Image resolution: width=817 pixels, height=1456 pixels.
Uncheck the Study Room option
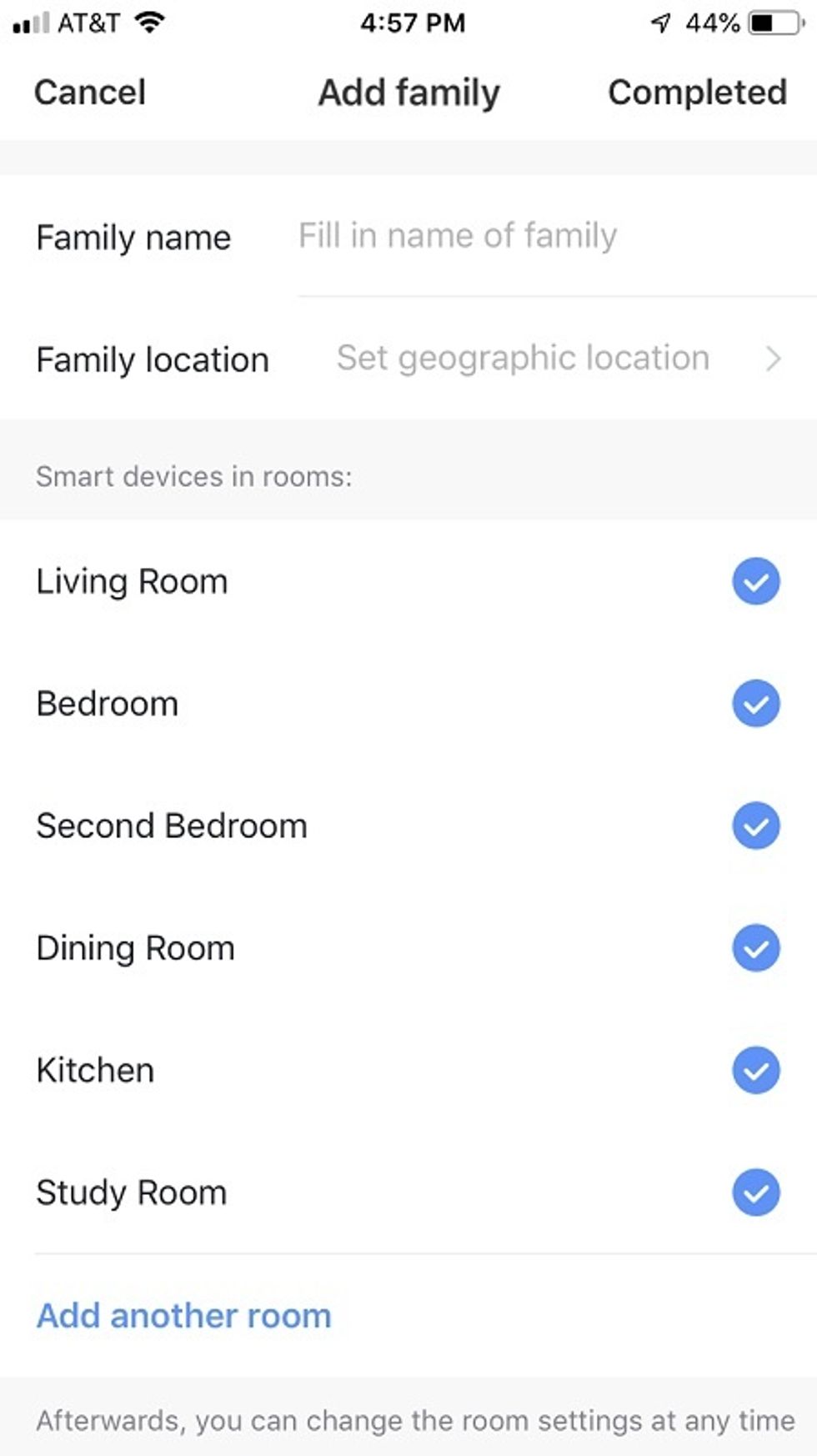[755, 1192]
